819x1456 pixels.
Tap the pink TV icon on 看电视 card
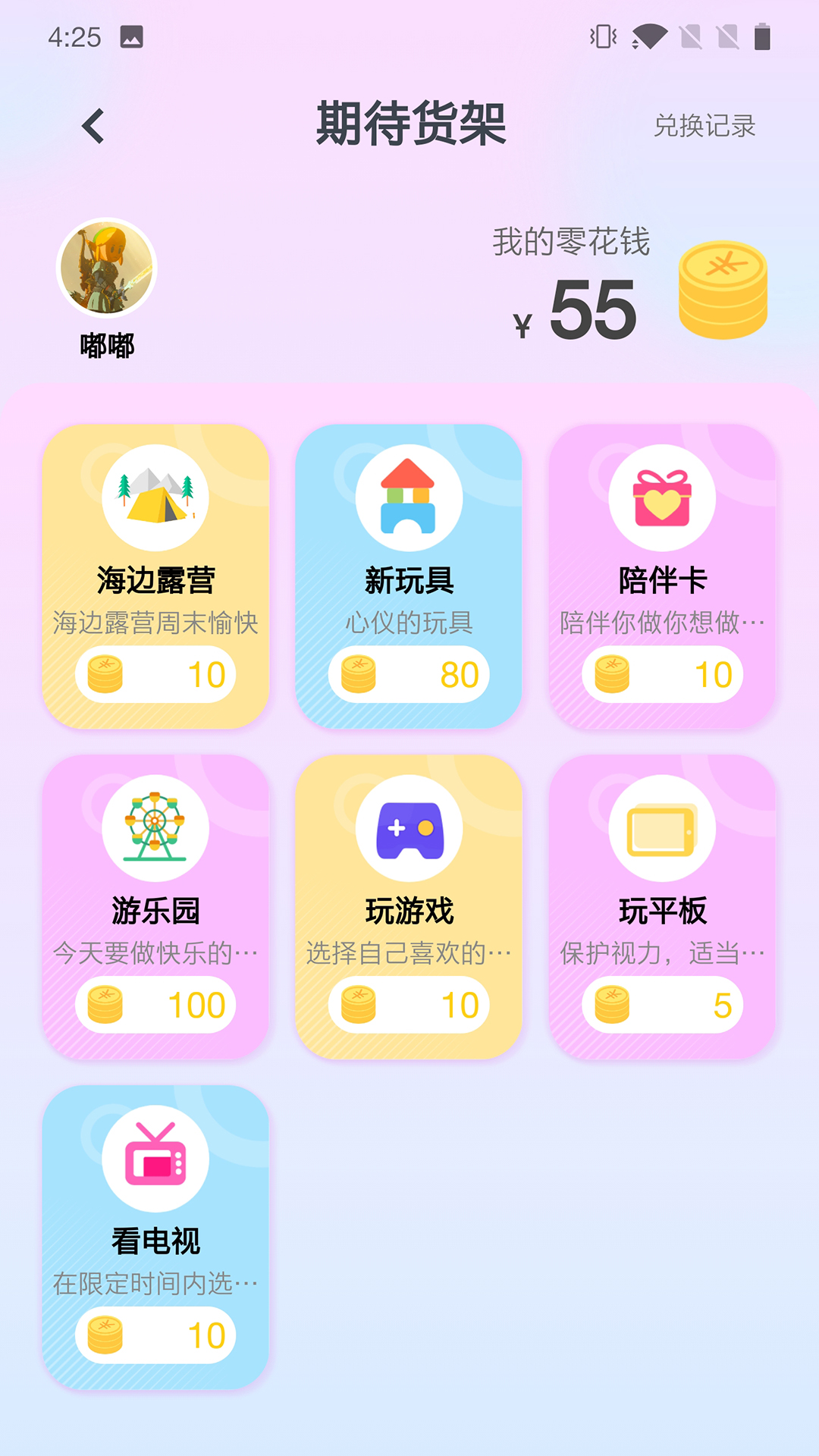[154, 1158]
